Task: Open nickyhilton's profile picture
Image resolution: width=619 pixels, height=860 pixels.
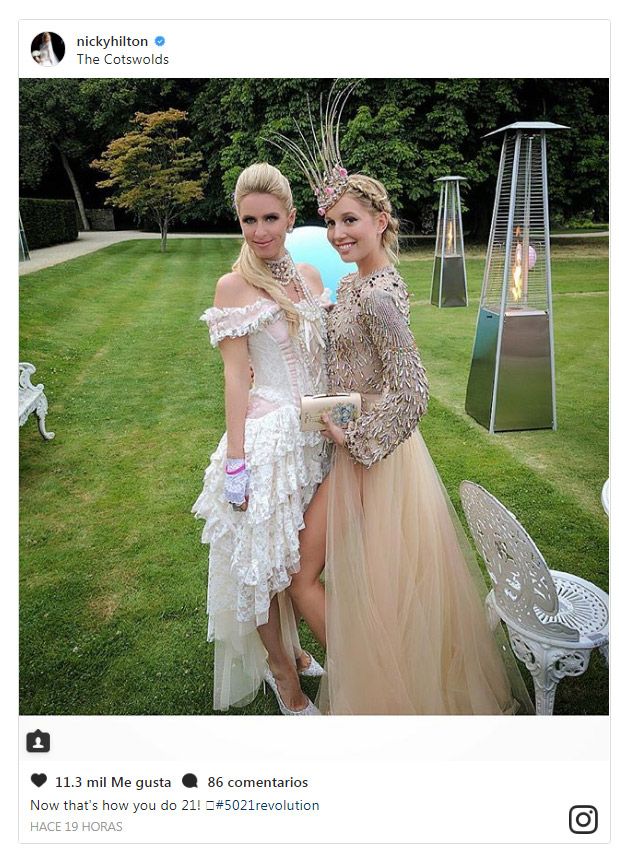Action: 47,49
